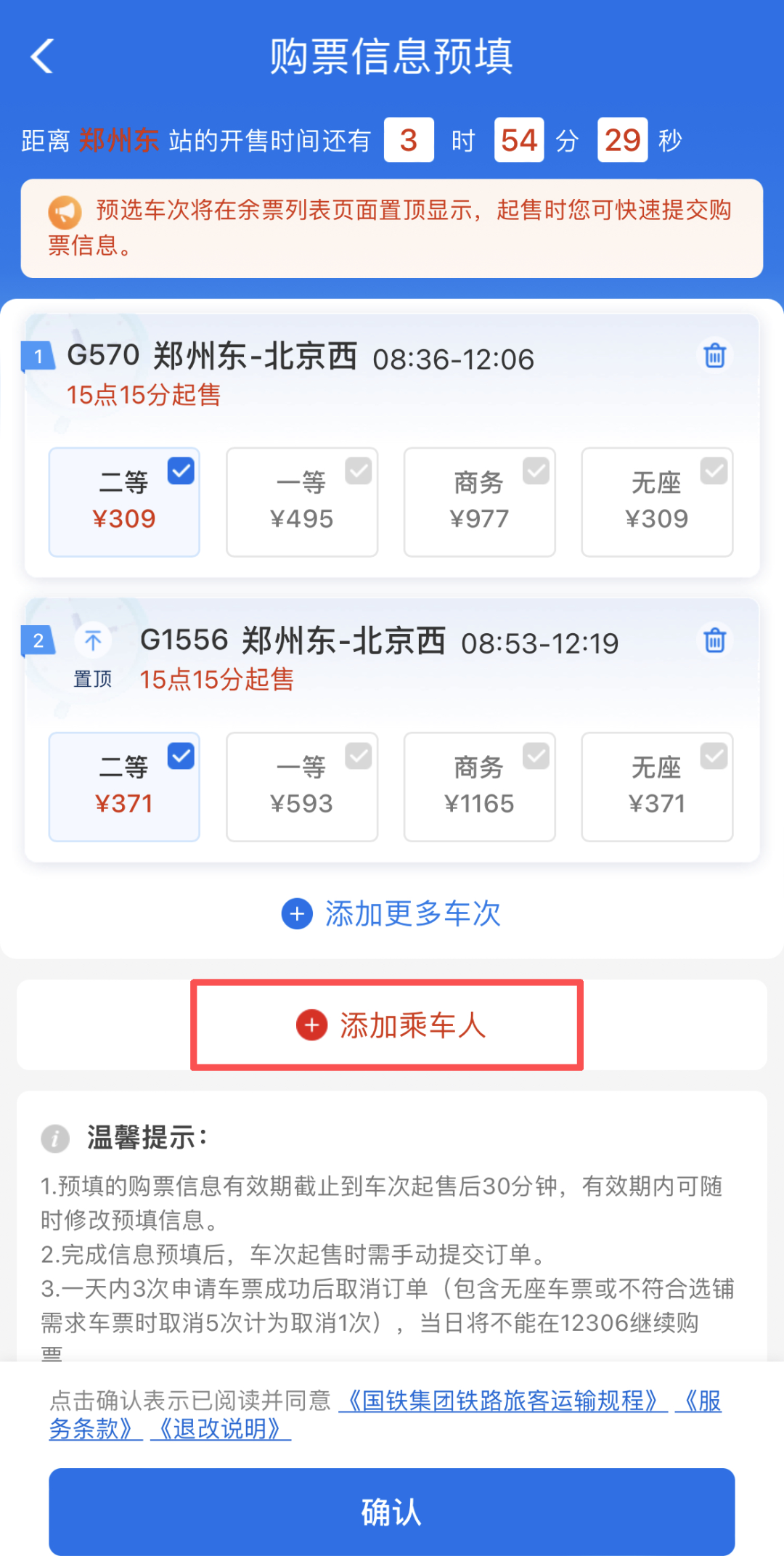The height and width of the screenshot is (1564, 784).
Task: Select 一等 ¥593 seat for G1556
Action: click(x=302, y=786)
